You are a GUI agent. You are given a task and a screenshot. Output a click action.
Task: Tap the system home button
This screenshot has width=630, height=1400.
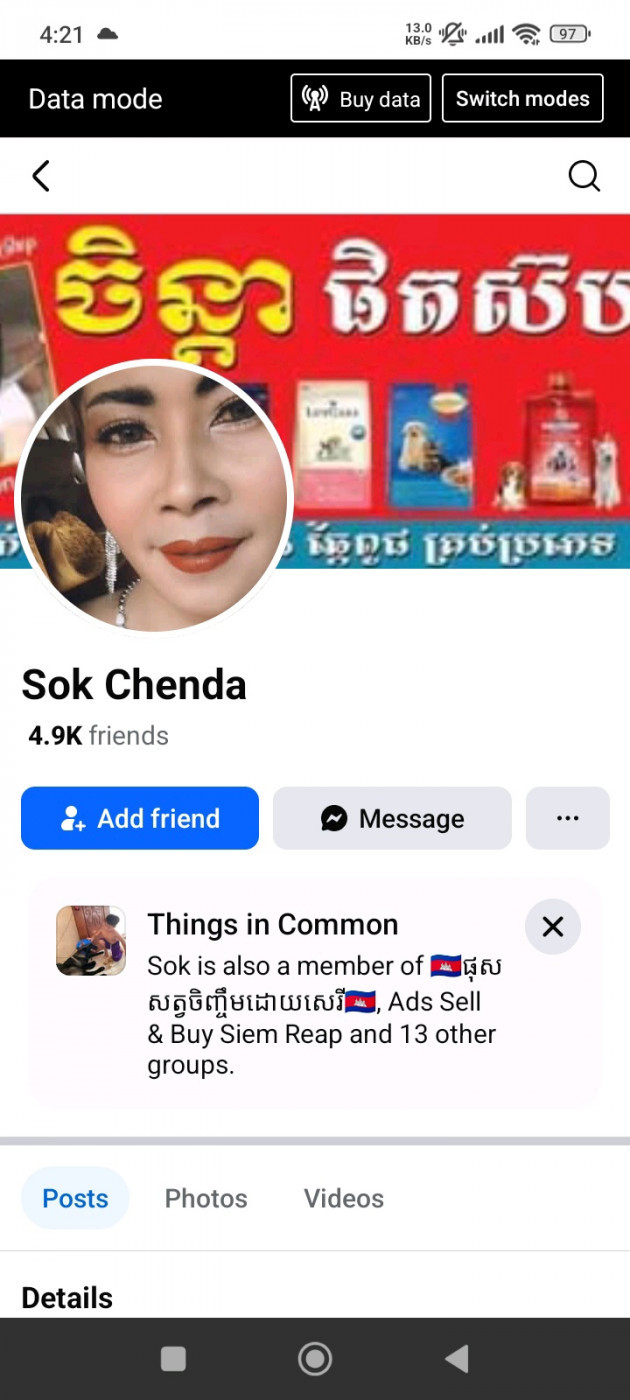click(315, 1358)
